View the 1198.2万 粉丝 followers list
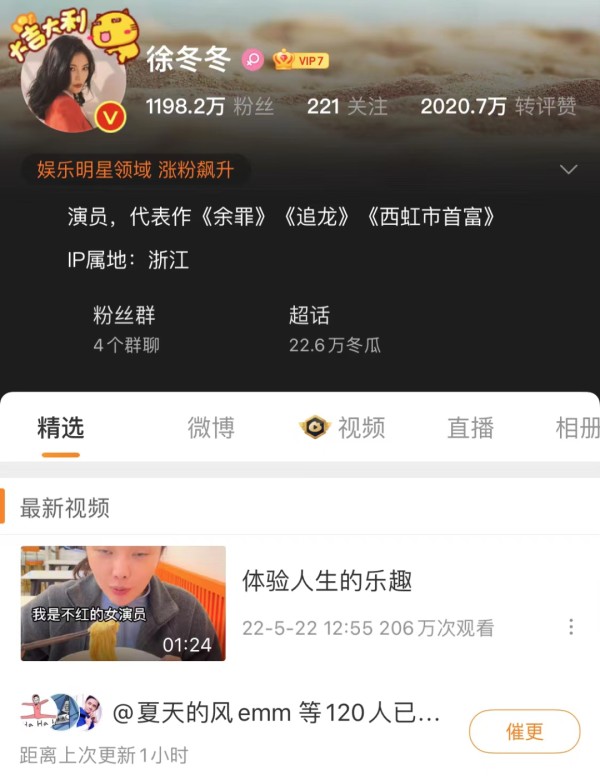600x780 pixels. (x=210, y=106)
